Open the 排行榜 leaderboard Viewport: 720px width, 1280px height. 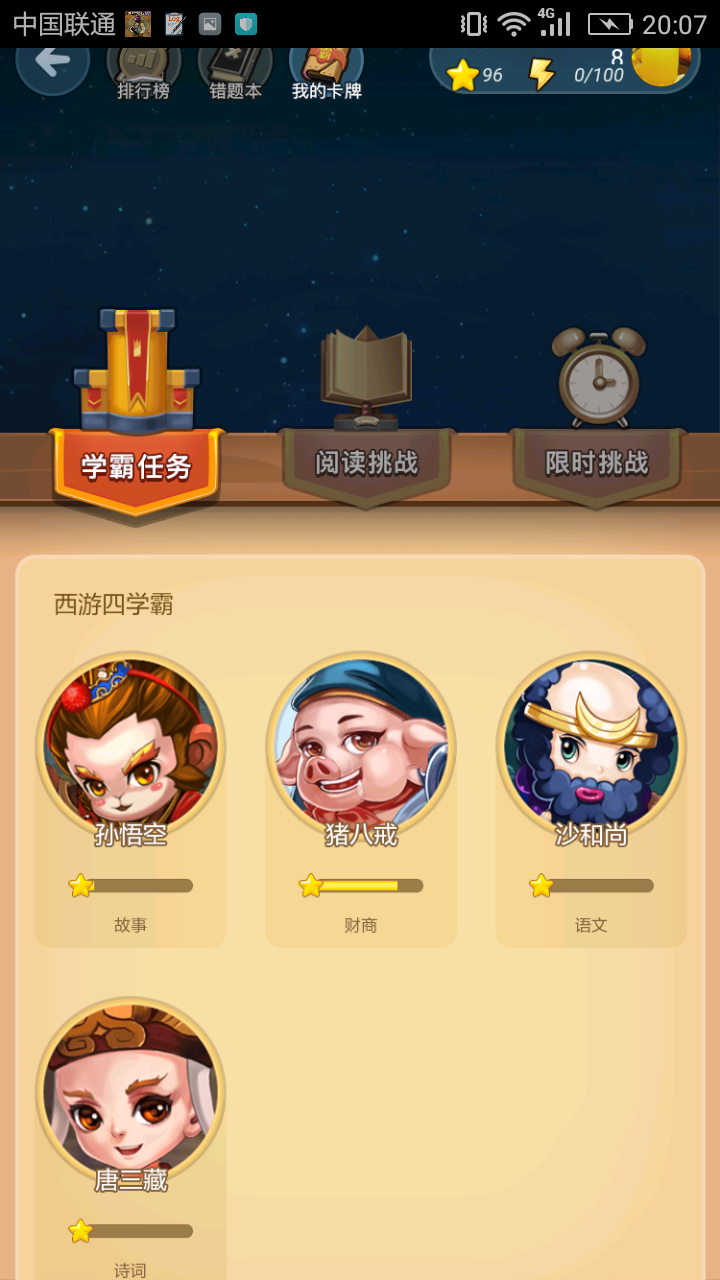(143, 72)
